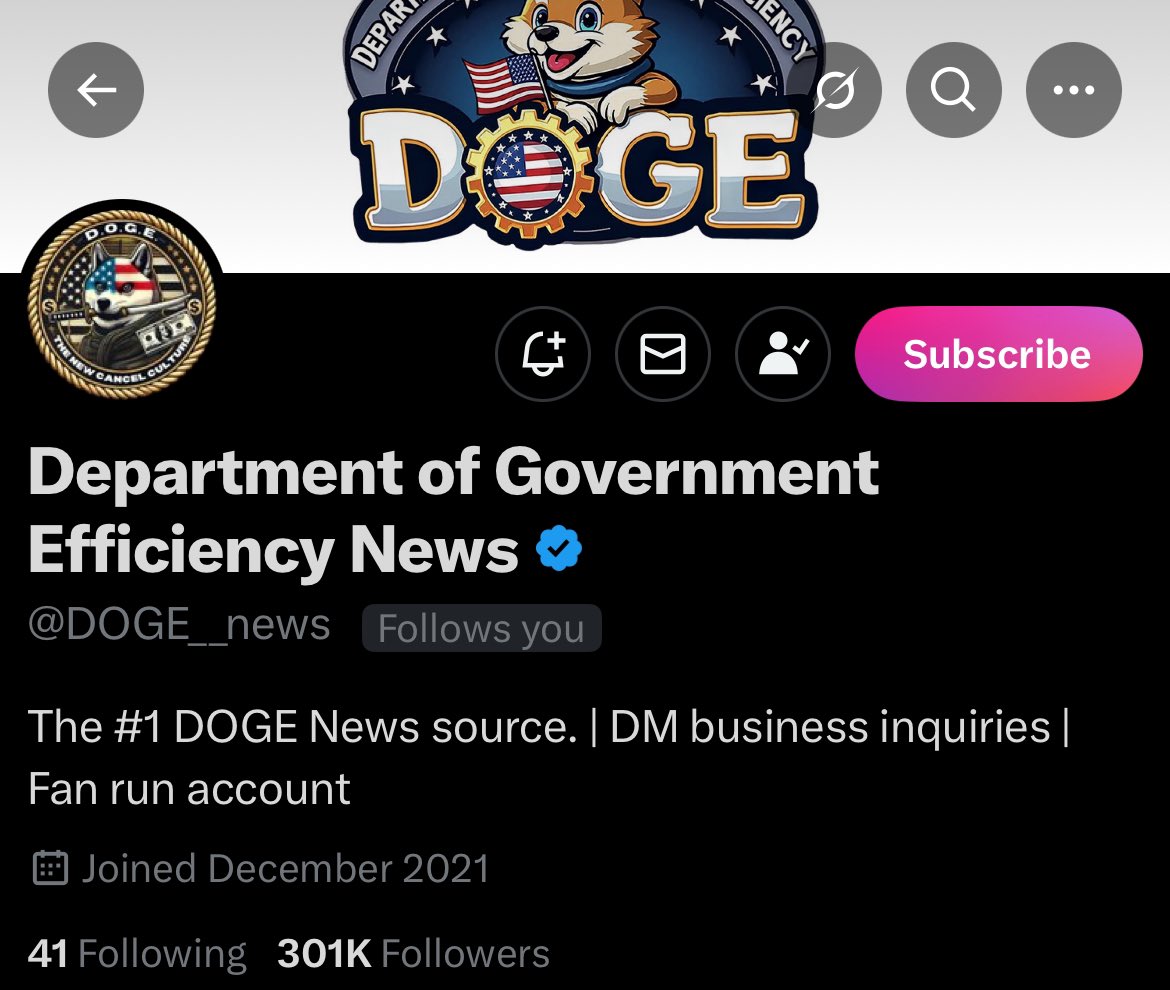The image size is (1170, 990).
Task: View the 41 Following list
Action: tap(137, 953)
